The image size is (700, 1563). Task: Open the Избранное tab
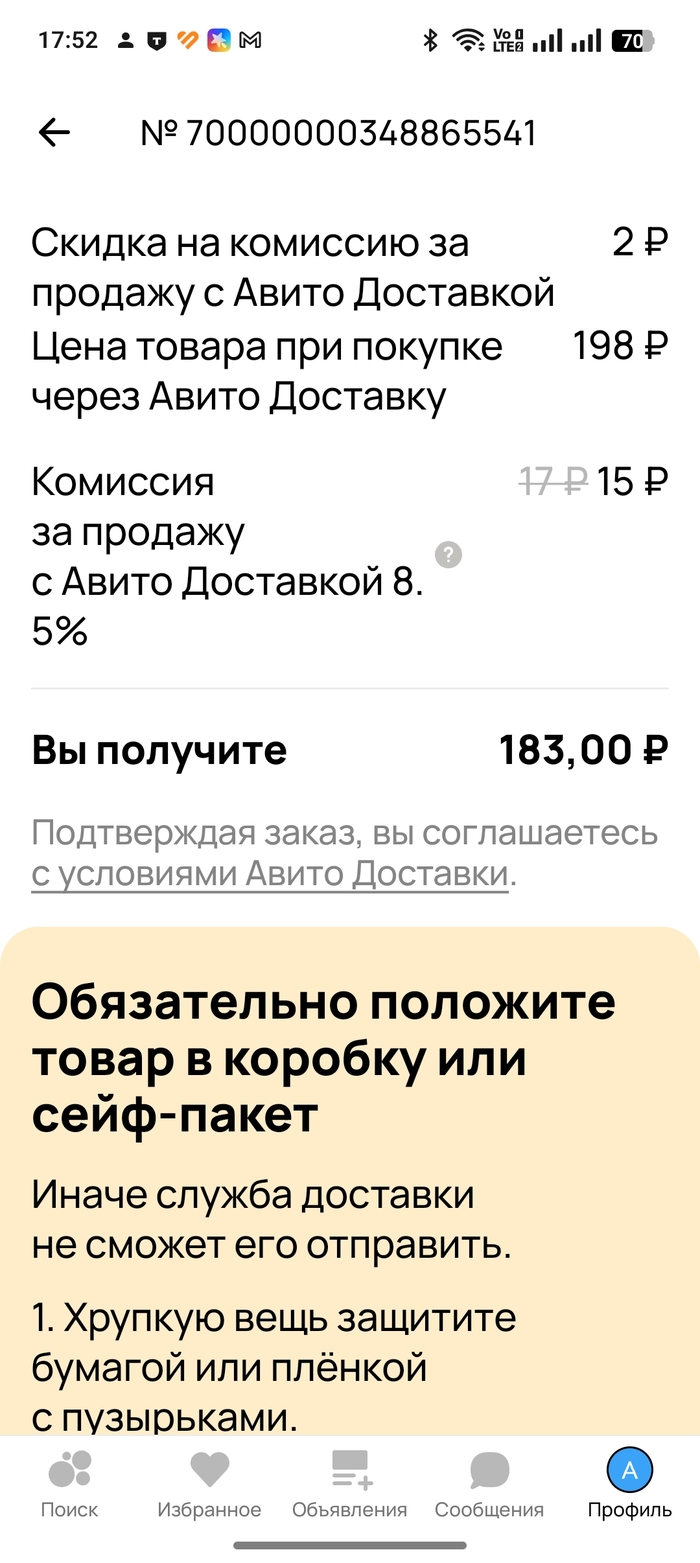209,1484
